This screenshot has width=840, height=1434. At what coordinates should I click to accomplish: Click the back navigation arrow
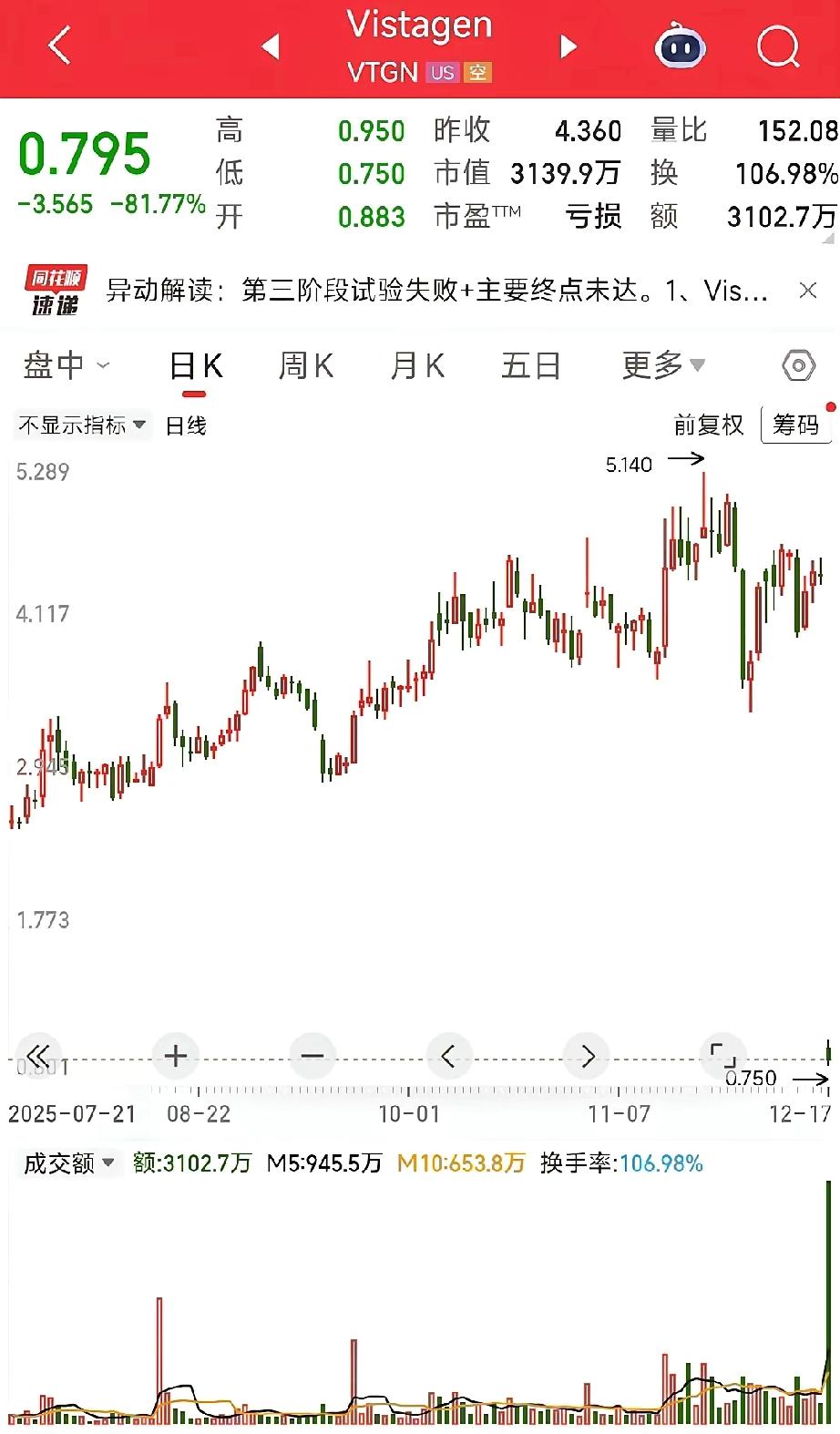[x=59, y=46]
